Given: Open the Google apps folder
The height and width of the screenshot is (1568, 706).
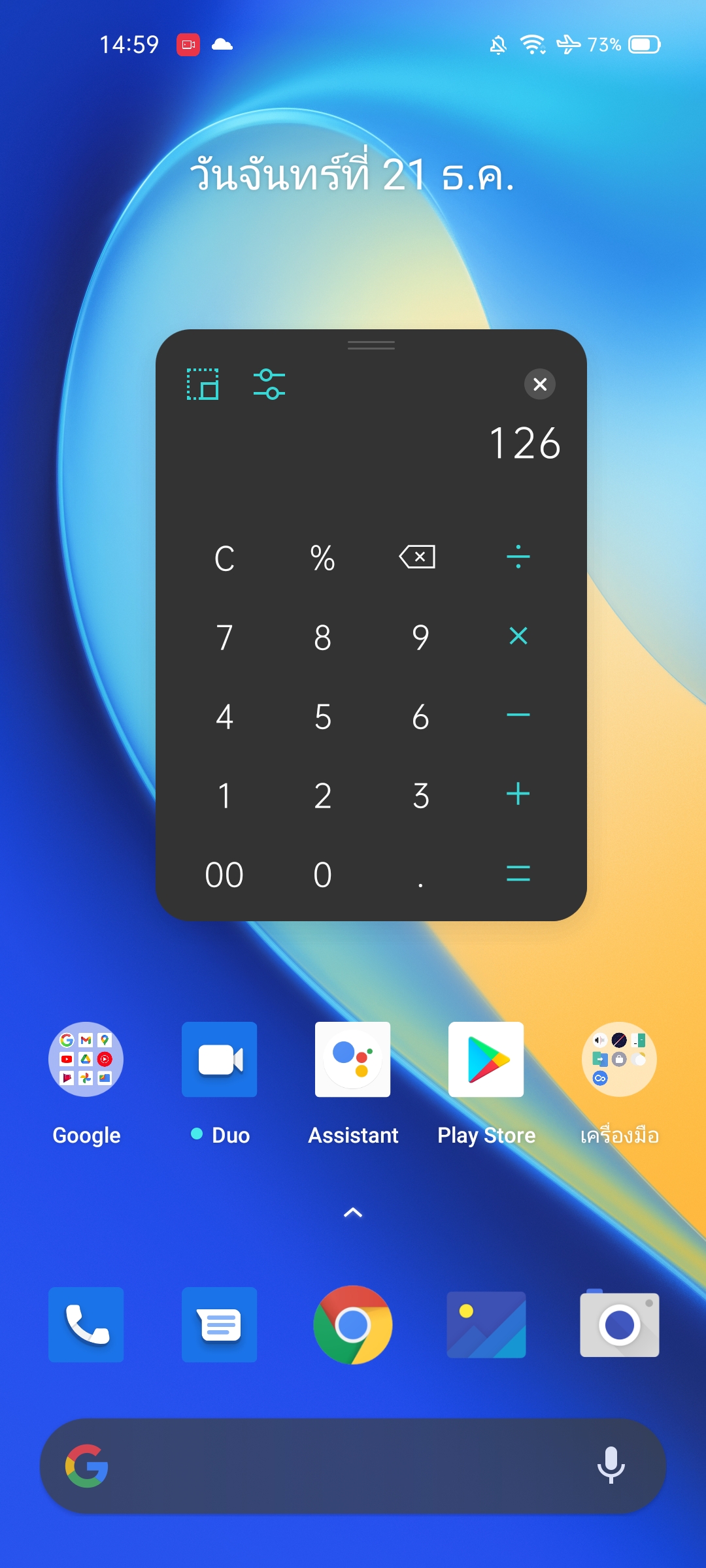Looking at the screenshot, I should pos(86,1060).
